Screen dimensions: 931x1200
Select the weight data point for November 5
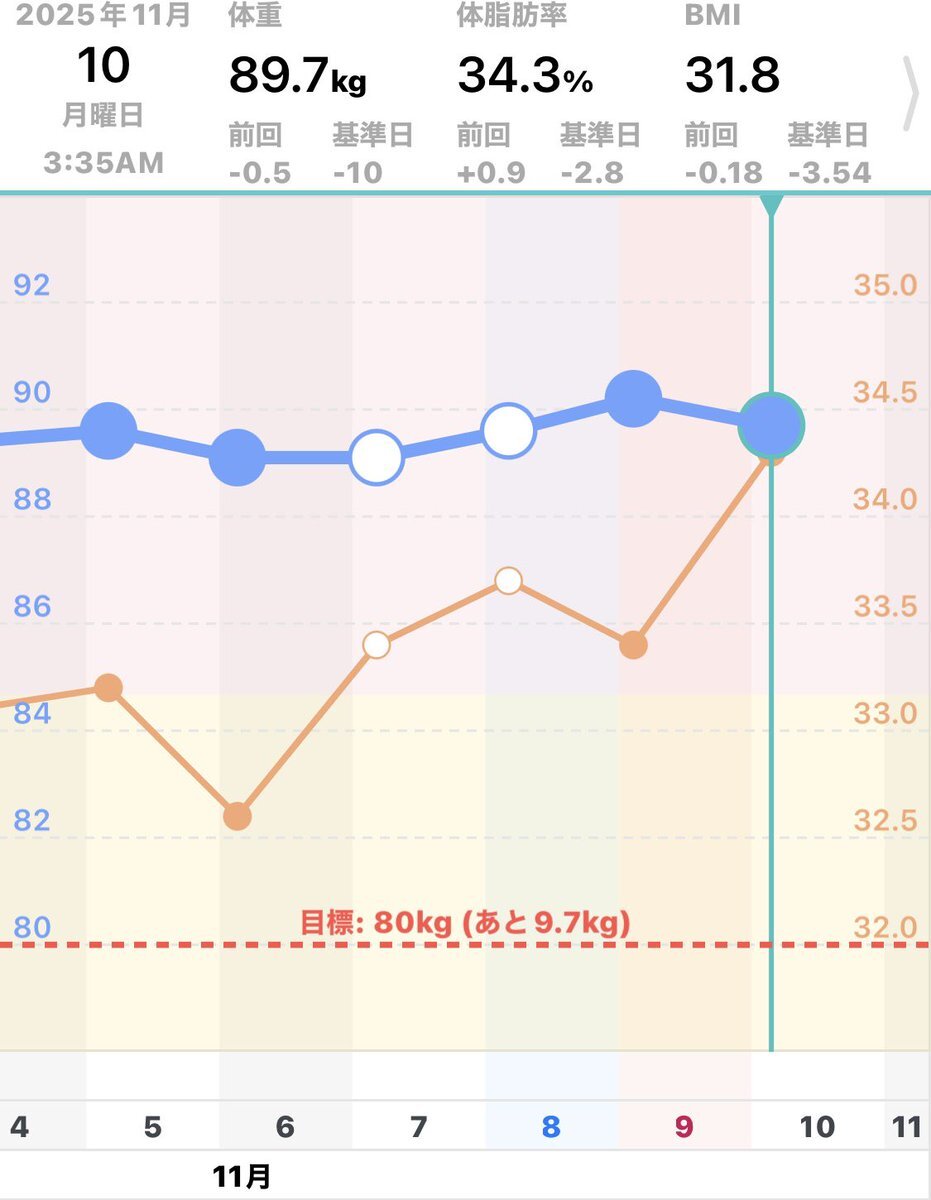pos(108,431)
